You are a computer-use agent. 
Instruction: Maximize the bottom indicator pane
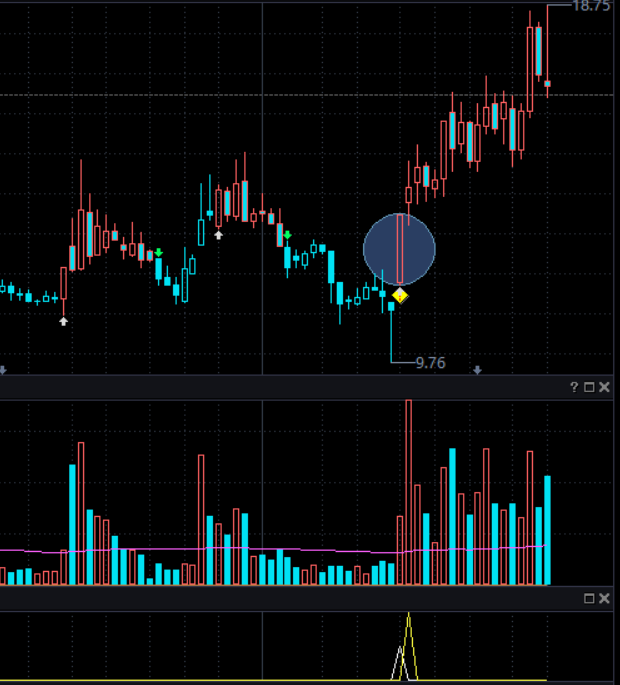point(589,598)
